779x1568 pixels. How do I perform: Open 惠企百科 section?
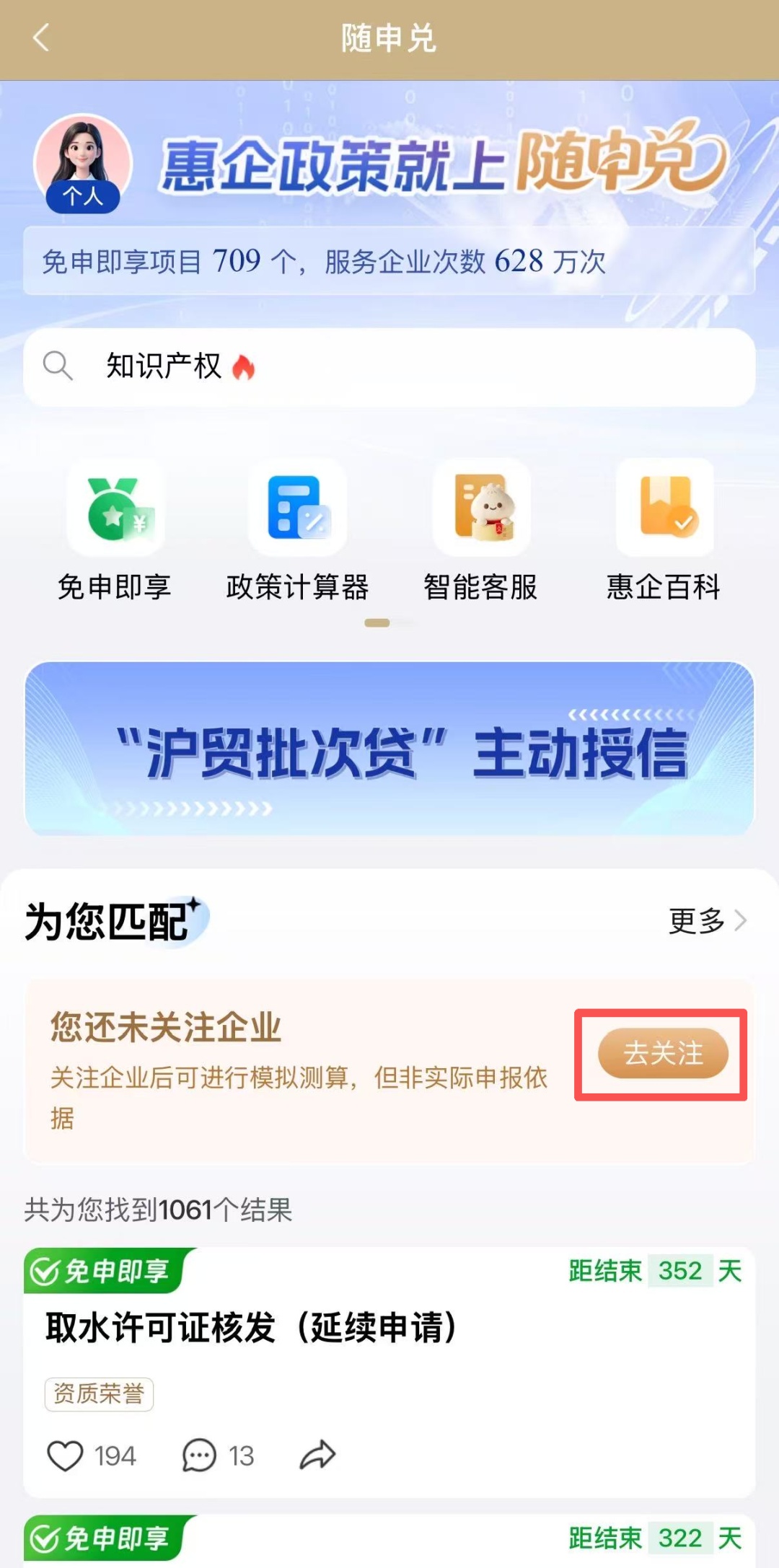(x=664, y=530)
